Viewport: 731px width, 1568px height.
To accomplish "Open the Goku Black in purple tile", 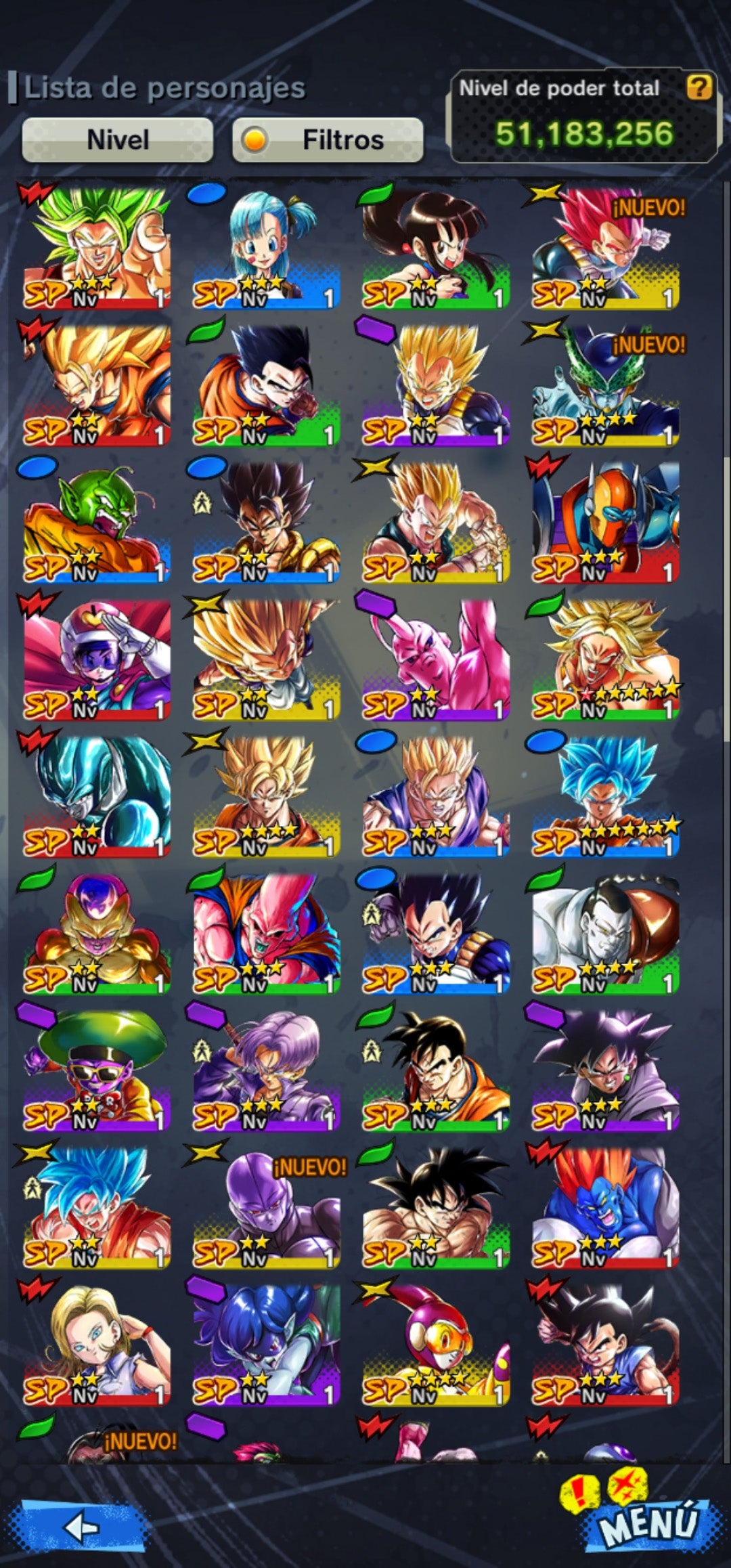I will [605, 1068].
